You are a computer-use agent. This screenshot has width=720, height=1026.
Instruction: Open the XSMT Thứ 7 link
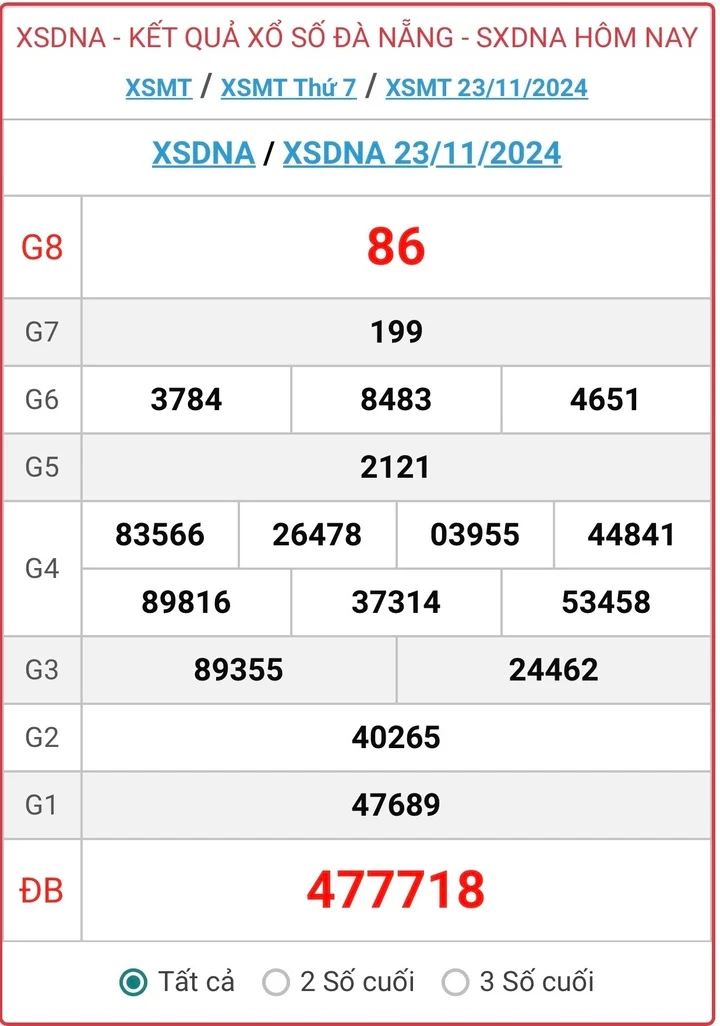coord(288,88)
